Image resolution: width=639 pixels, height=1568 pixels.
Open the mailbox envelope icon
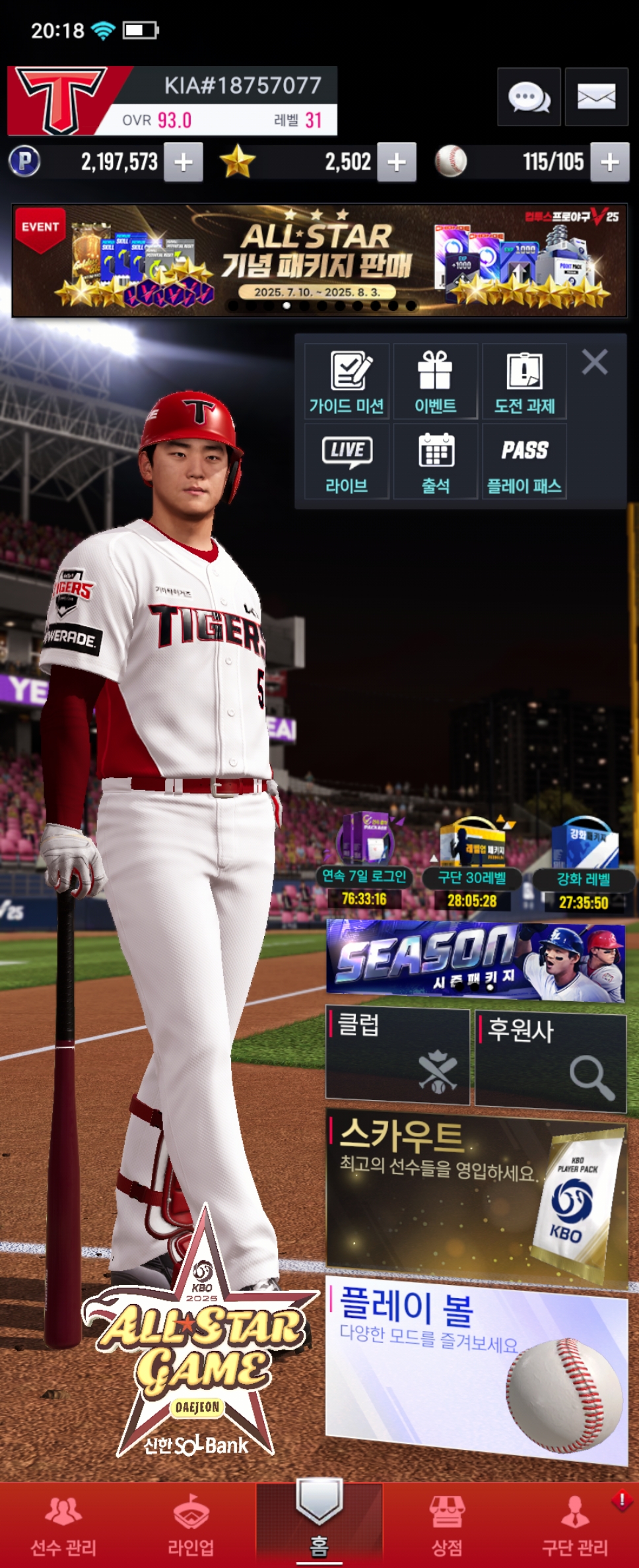(x=596, y=97)
